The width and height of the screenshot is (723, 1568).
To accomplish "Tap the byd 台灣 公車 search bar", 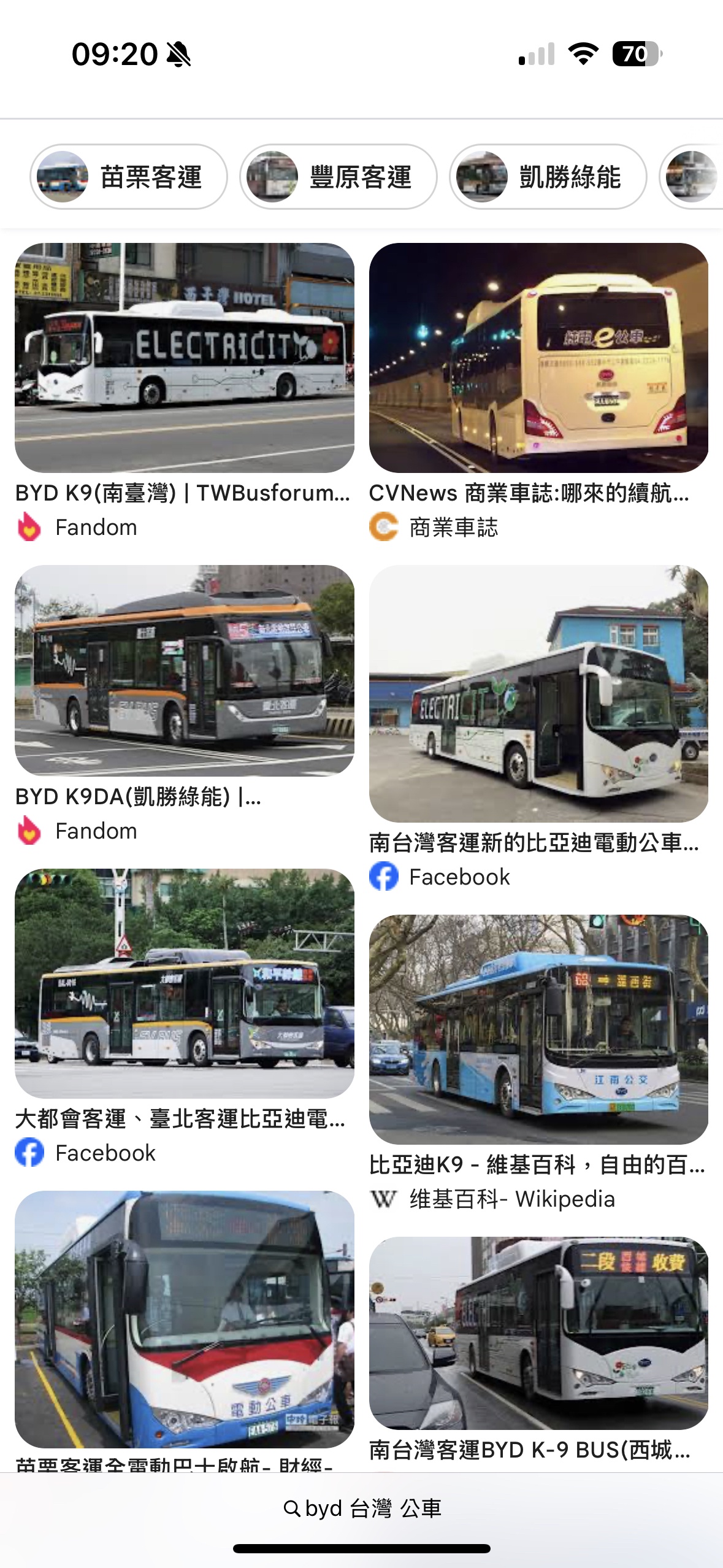I will coord(362,1508).
